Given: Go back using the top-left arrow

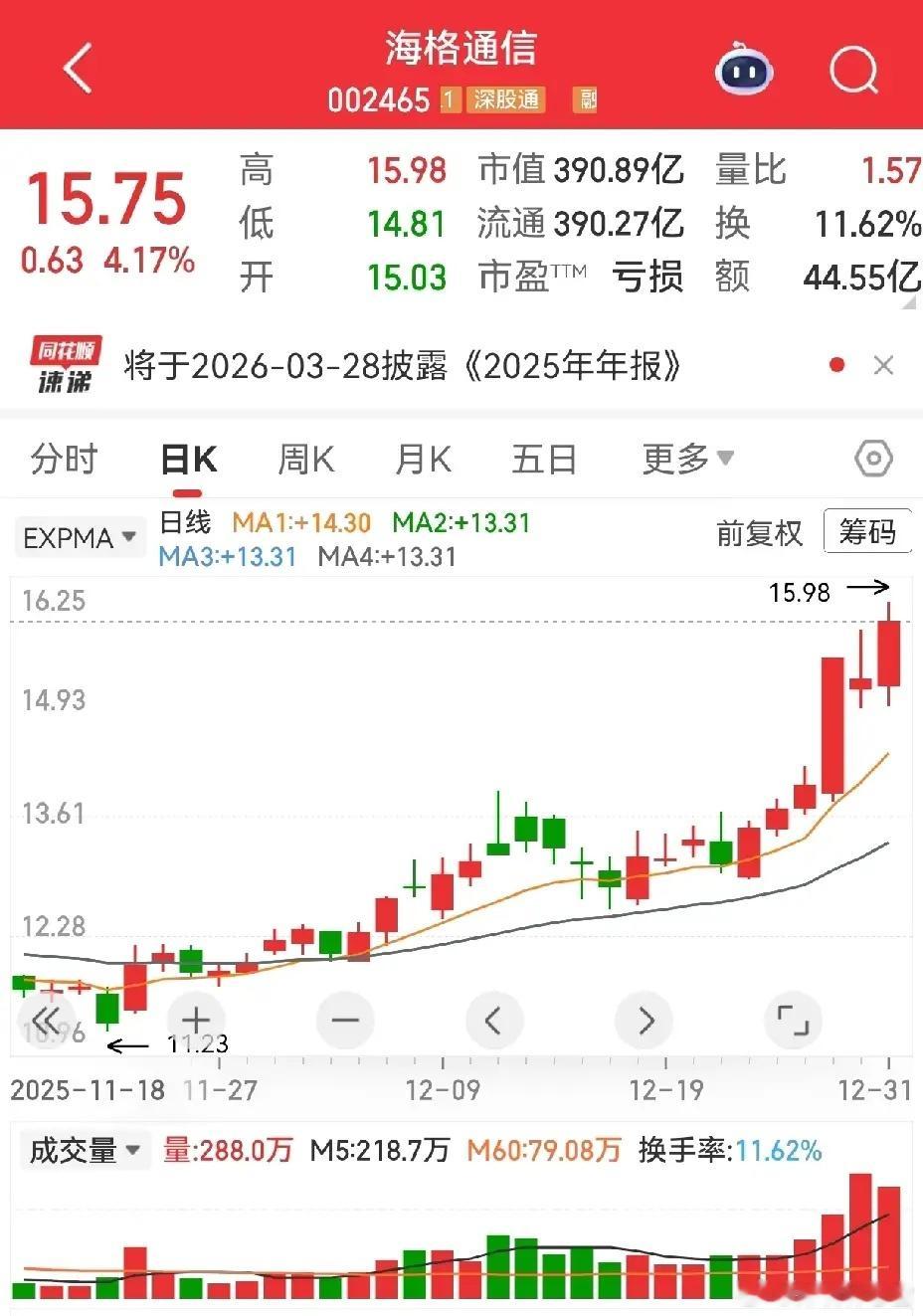Looking at the screenshot, I should coord(78,69).
